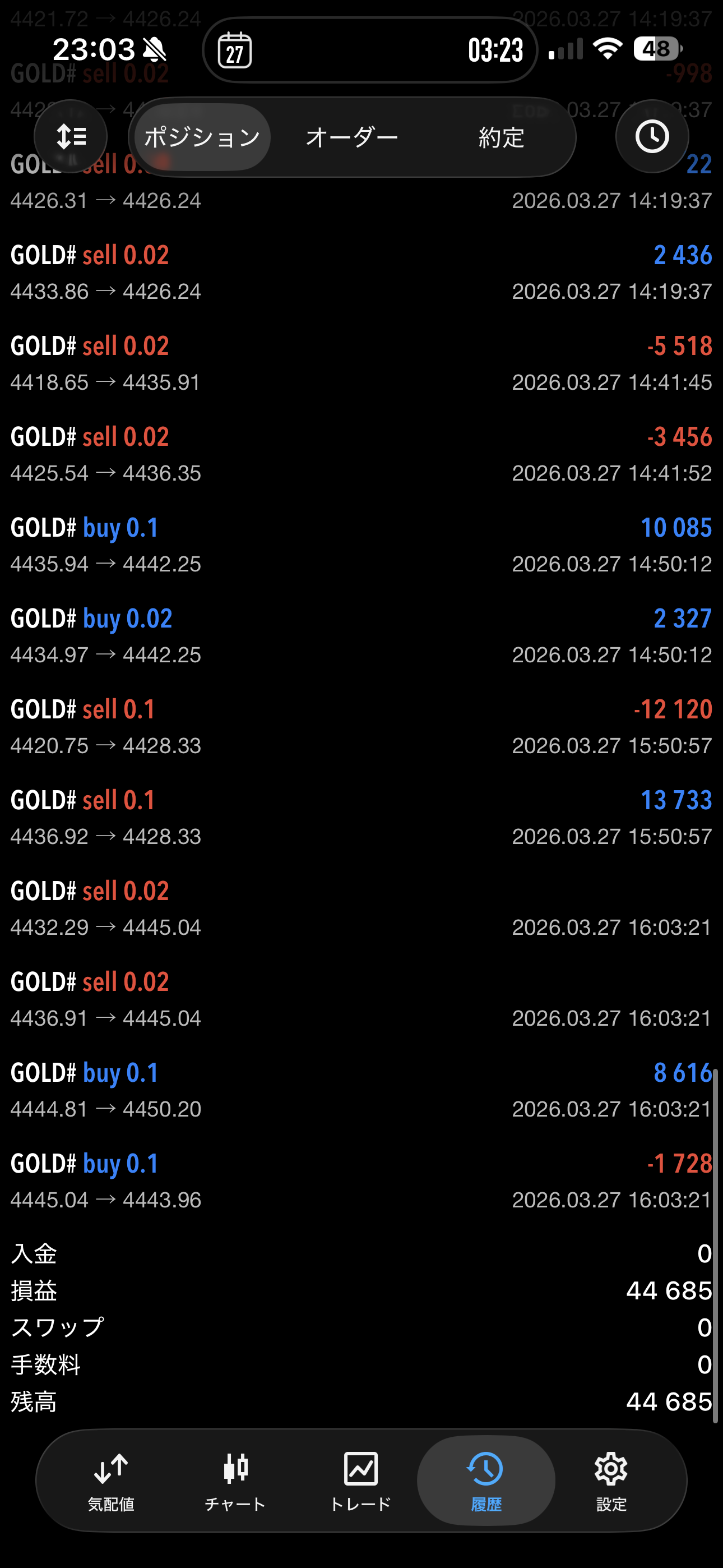Open the トレード tab
723x1568 pixels.
(360, 1481)
